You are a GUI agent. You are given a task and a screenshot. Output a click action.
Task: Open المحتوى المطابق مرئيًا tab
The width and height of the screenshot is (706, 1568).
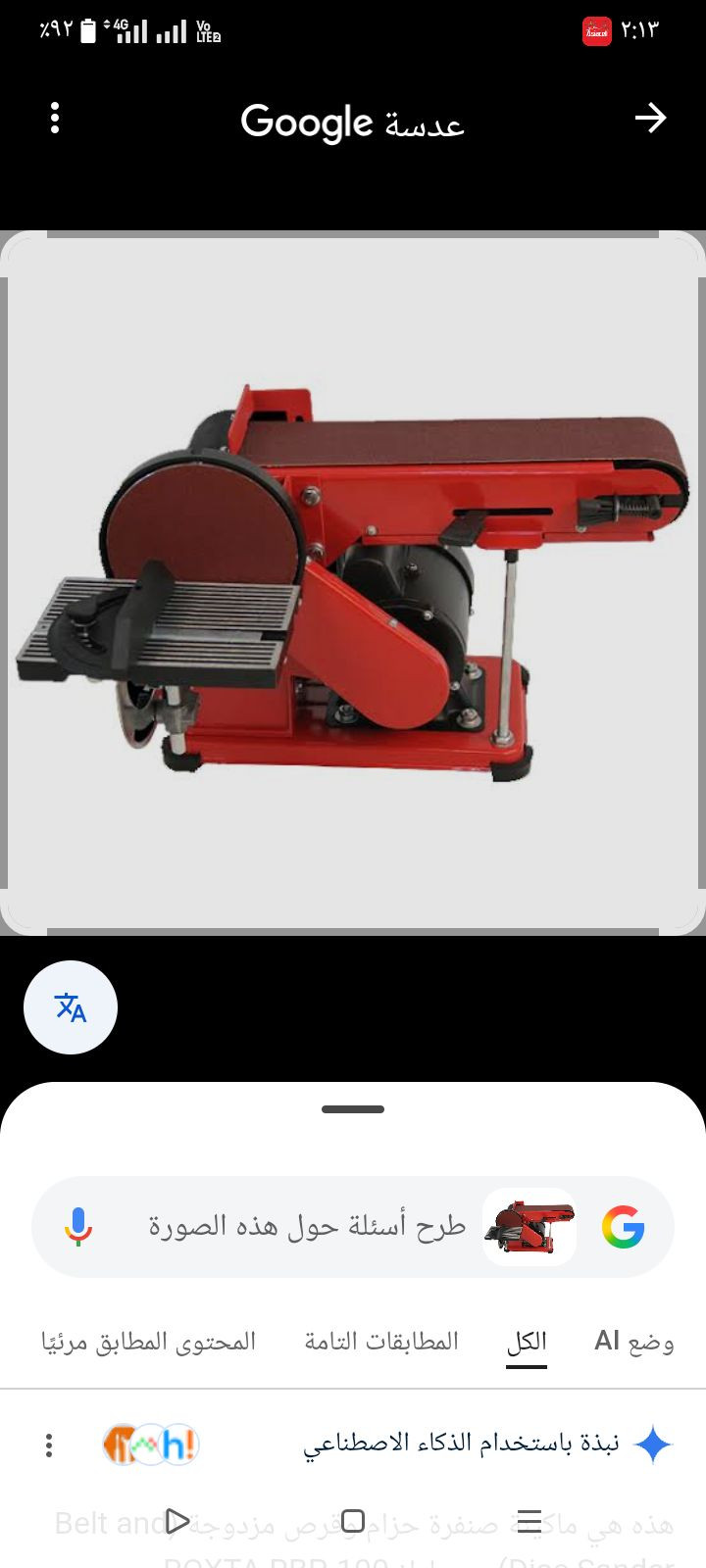[x=149, y=1341]
